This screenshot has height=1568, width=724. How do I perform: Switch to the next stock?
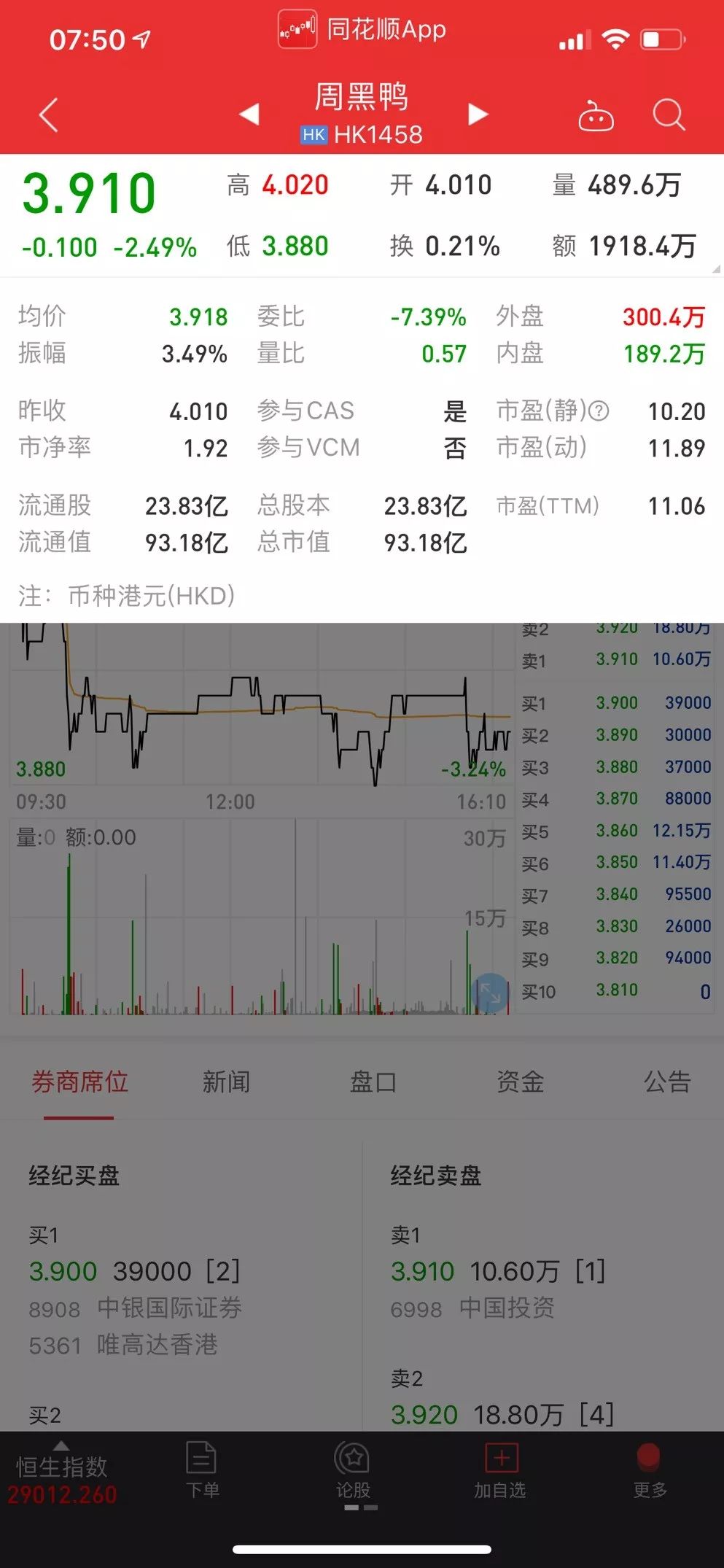click(x=478, y=114)
